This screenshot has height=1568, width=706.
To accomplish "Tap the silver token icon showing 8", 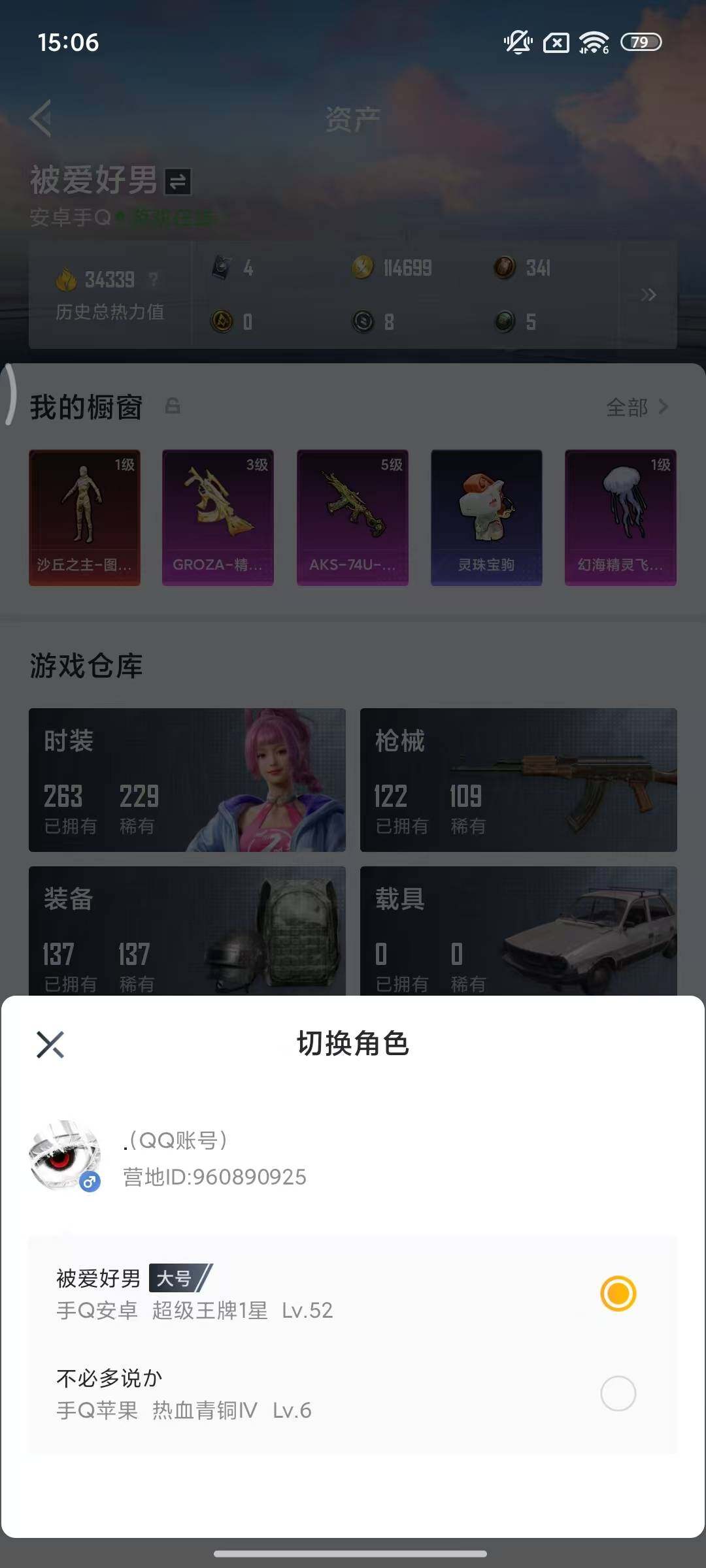I will coord(364,320).
